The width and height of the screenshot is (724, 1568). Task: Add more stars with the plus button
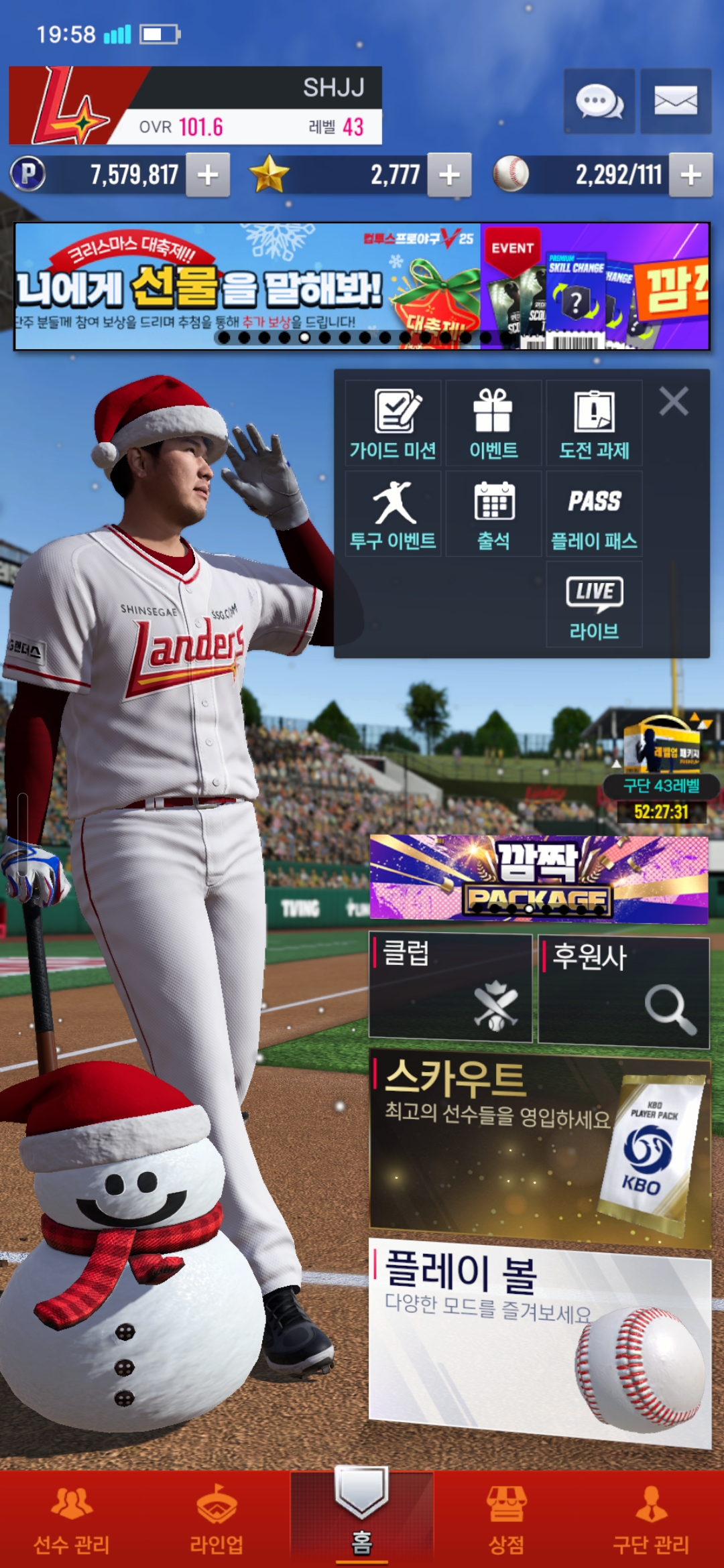coord(449,175)
